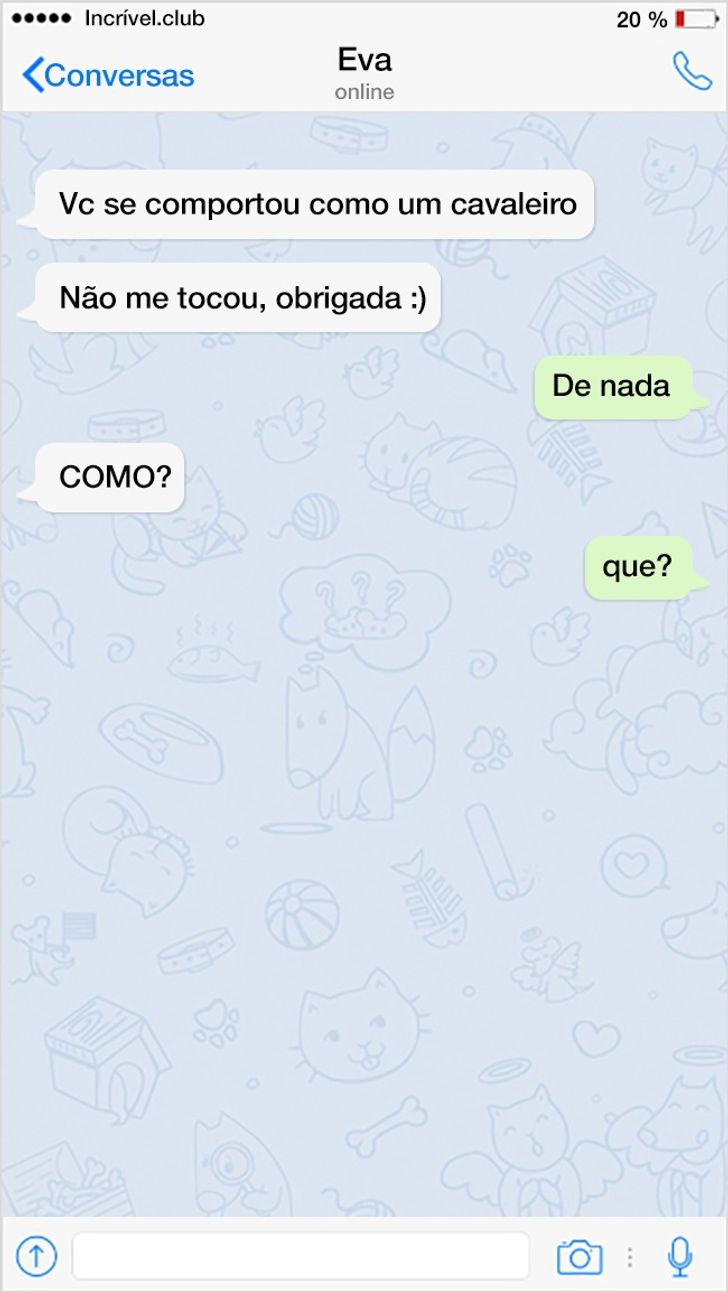728x1292 pixels.
Task: Open Eva's contact info from header
Action: [x=364, y=73]
